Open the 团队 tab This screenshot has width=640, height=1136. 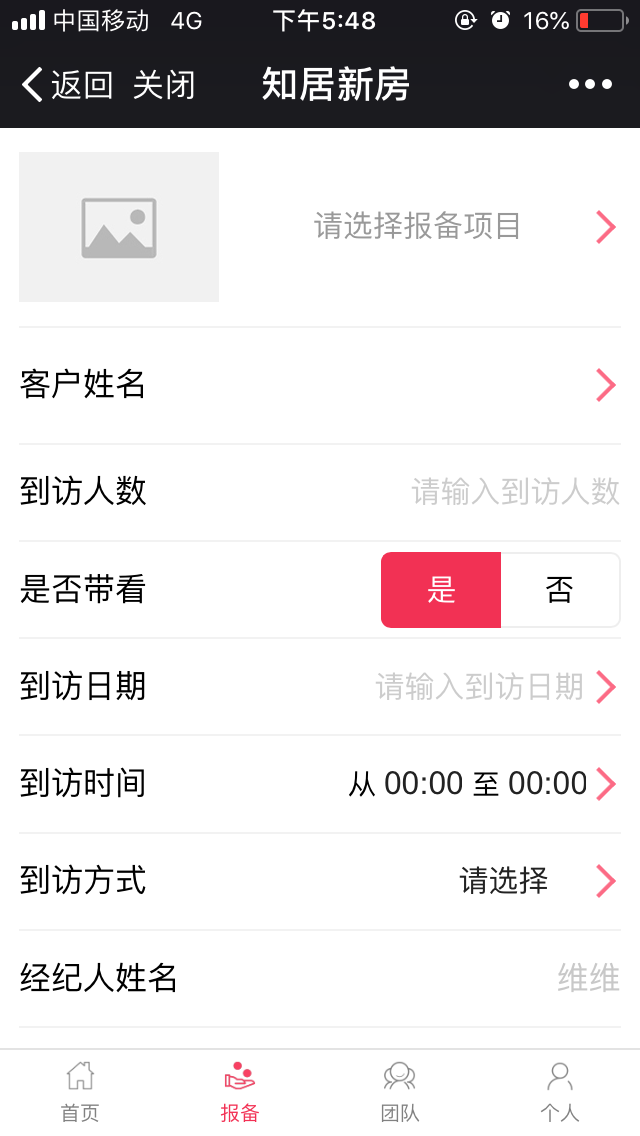point(400,1092)
